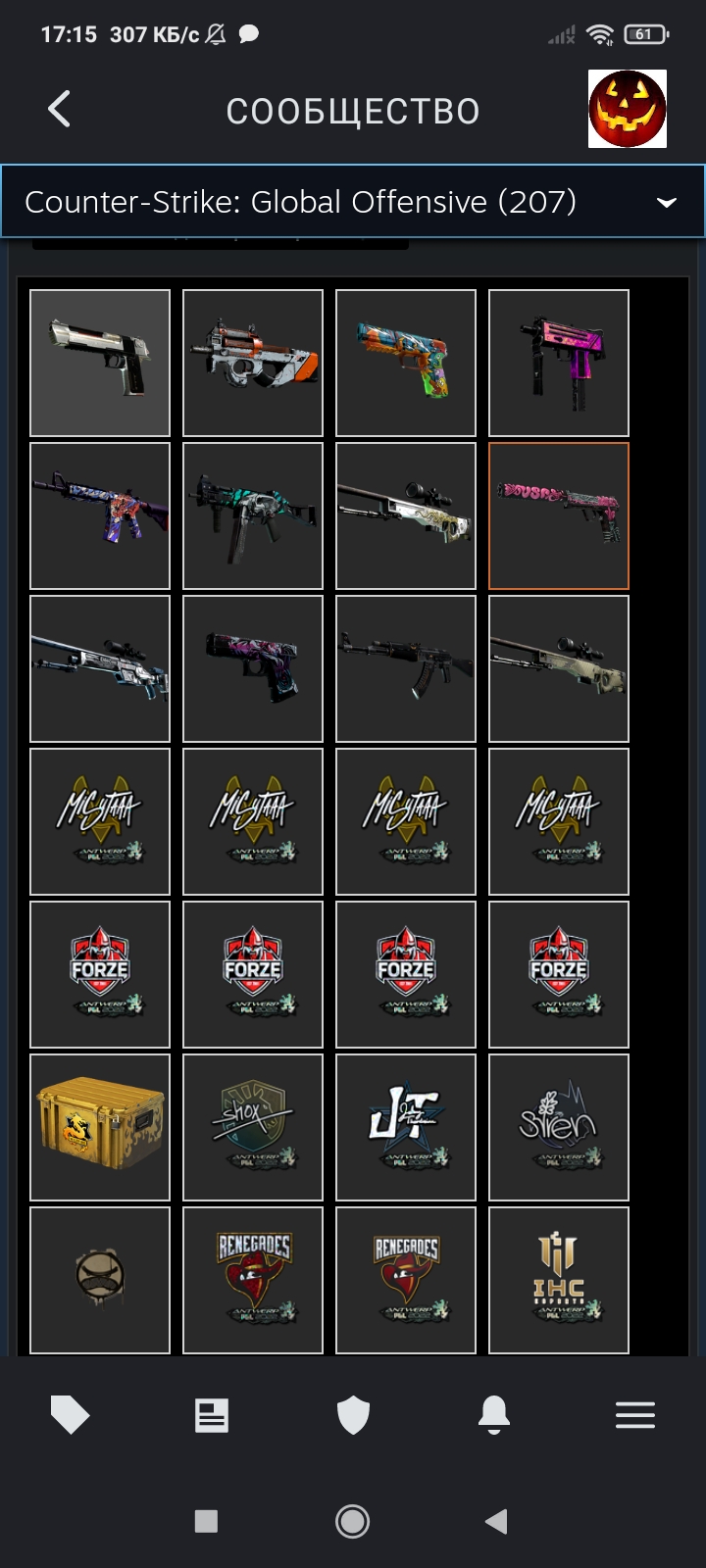Expand the Counter-Strike: Global Offensive game dropdown
Screen dimensions: 706x1568
[353, 202]
